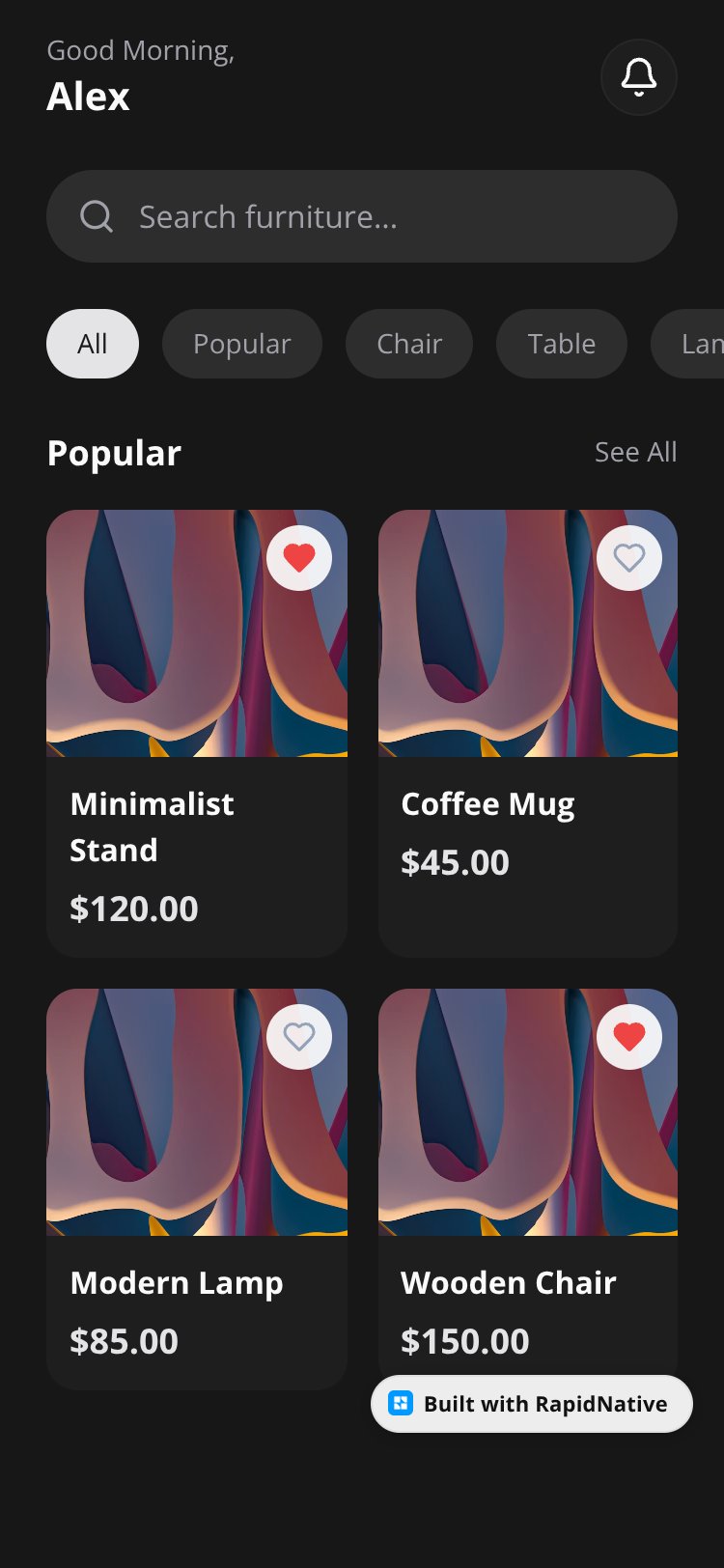
Task: View the Modern Lamp product card
Action: [x=197, y=1190]
